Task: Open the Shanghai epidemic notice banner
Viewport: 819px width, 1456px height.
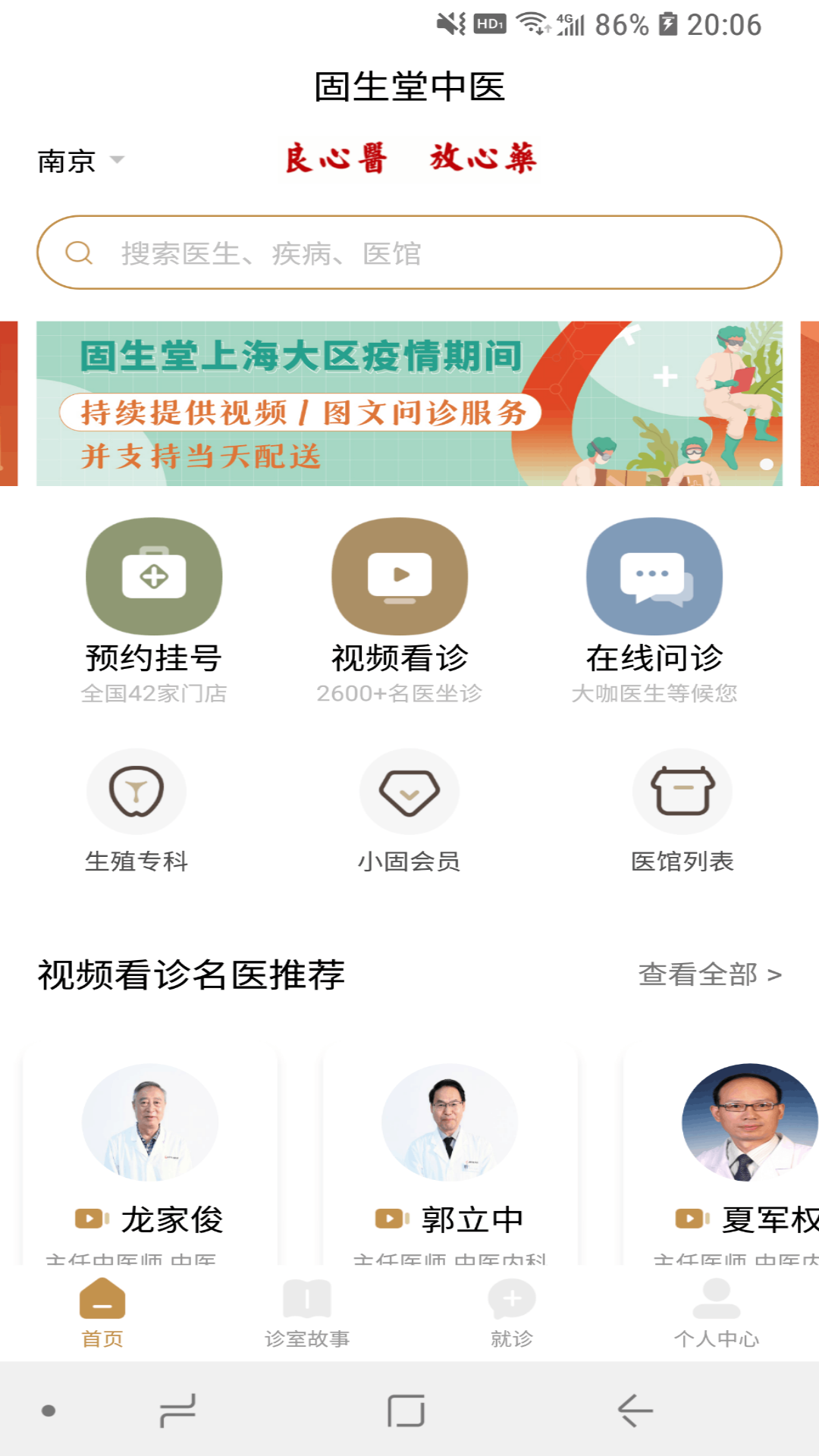Action: point(409,404)
